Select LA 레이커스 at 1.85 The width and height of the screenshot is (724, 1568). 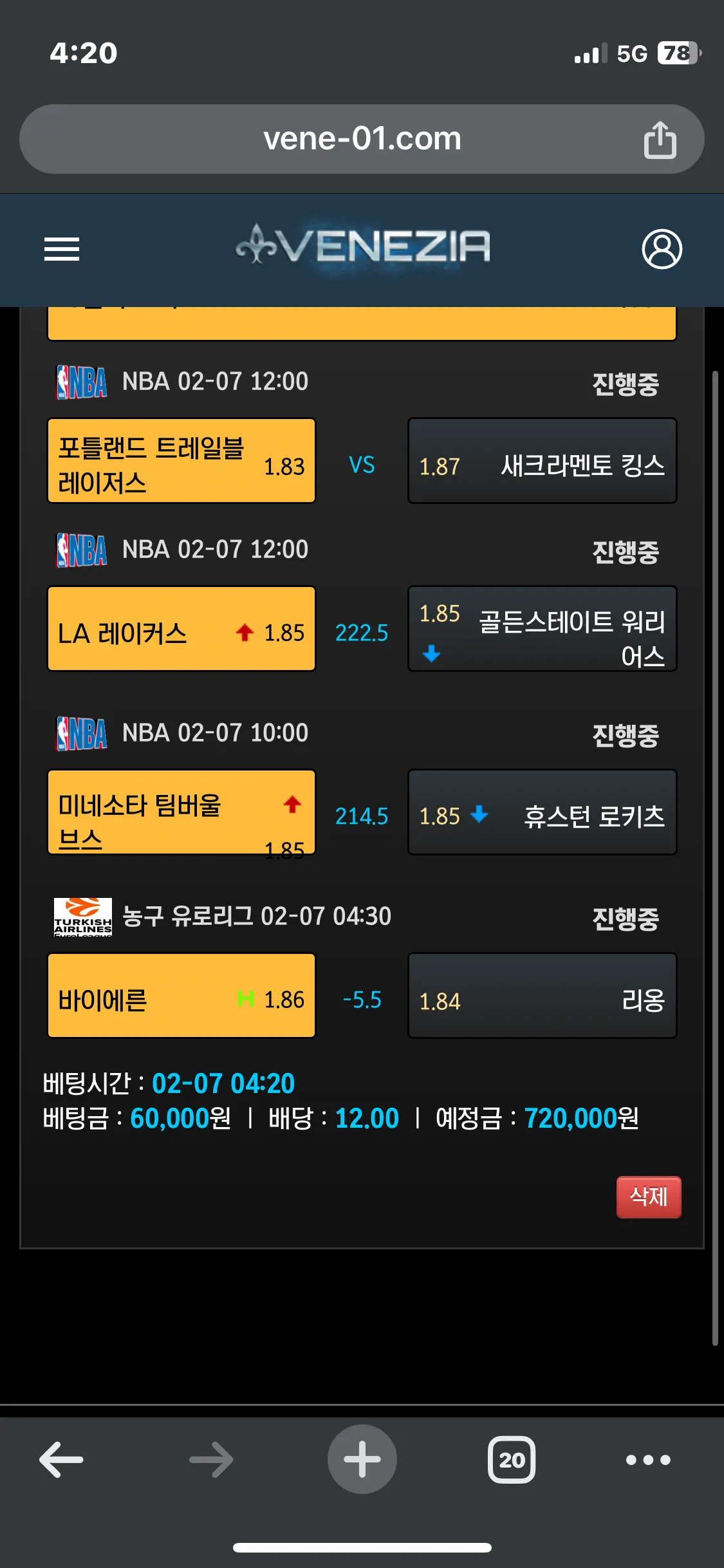(x=181, y=629)
